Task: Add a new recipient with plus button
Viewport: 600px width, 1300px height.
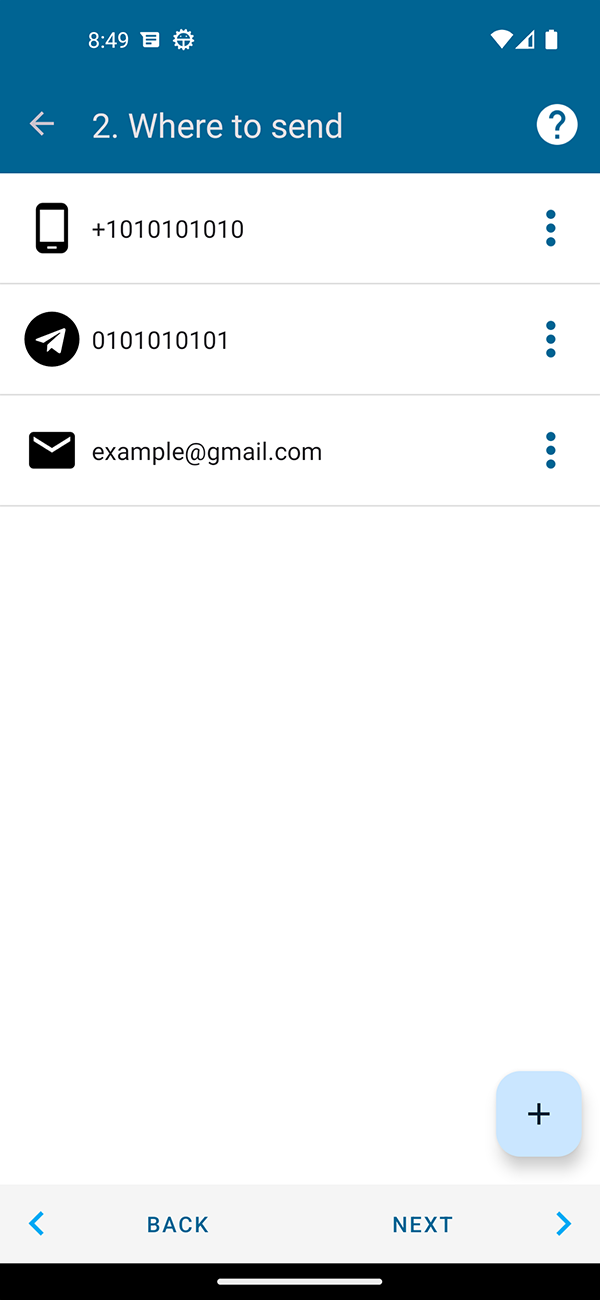Action: click(538, 1114)
